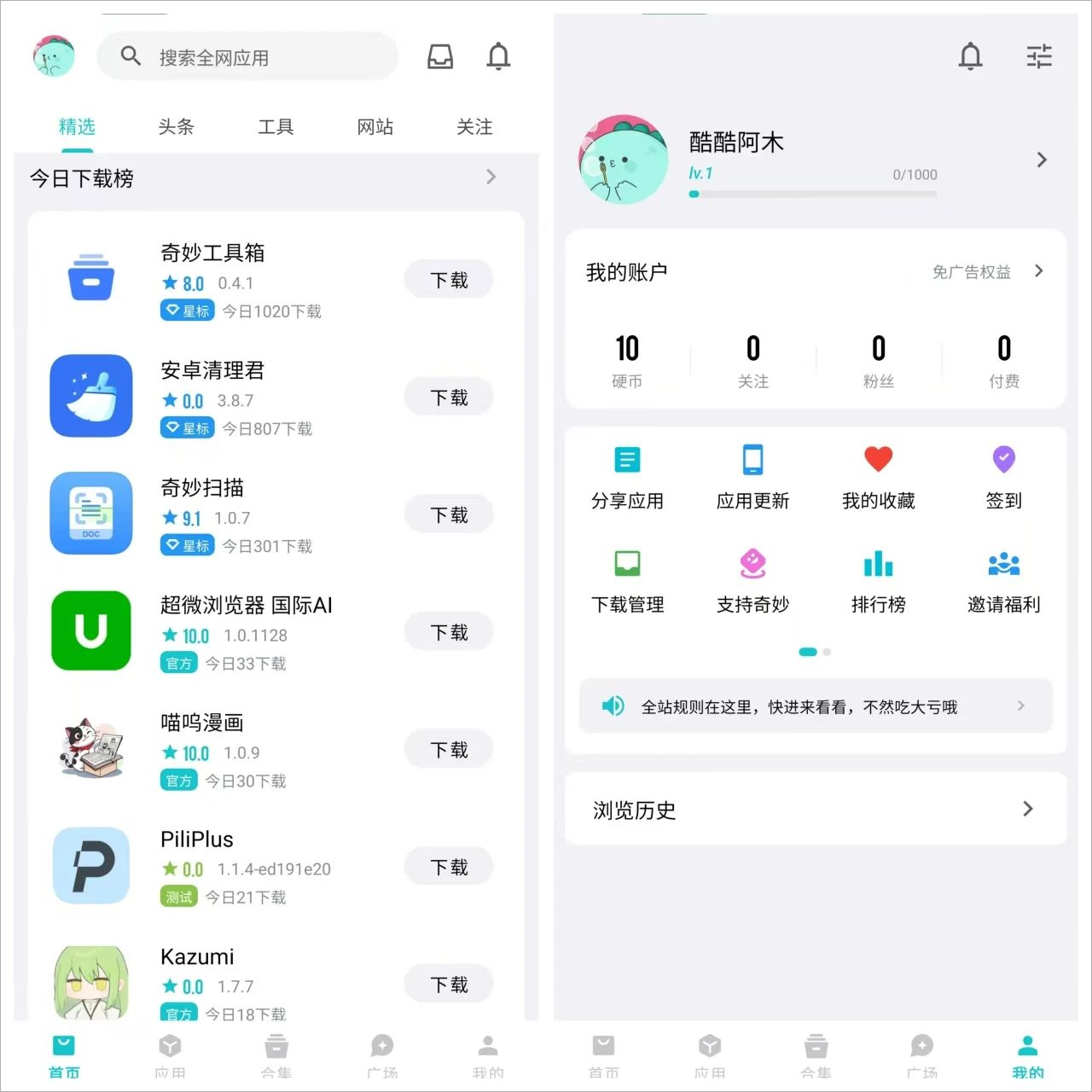Check 应用更新
Screen dimensions: 1092x1092
pyautogui.click(x=752, y=477)
